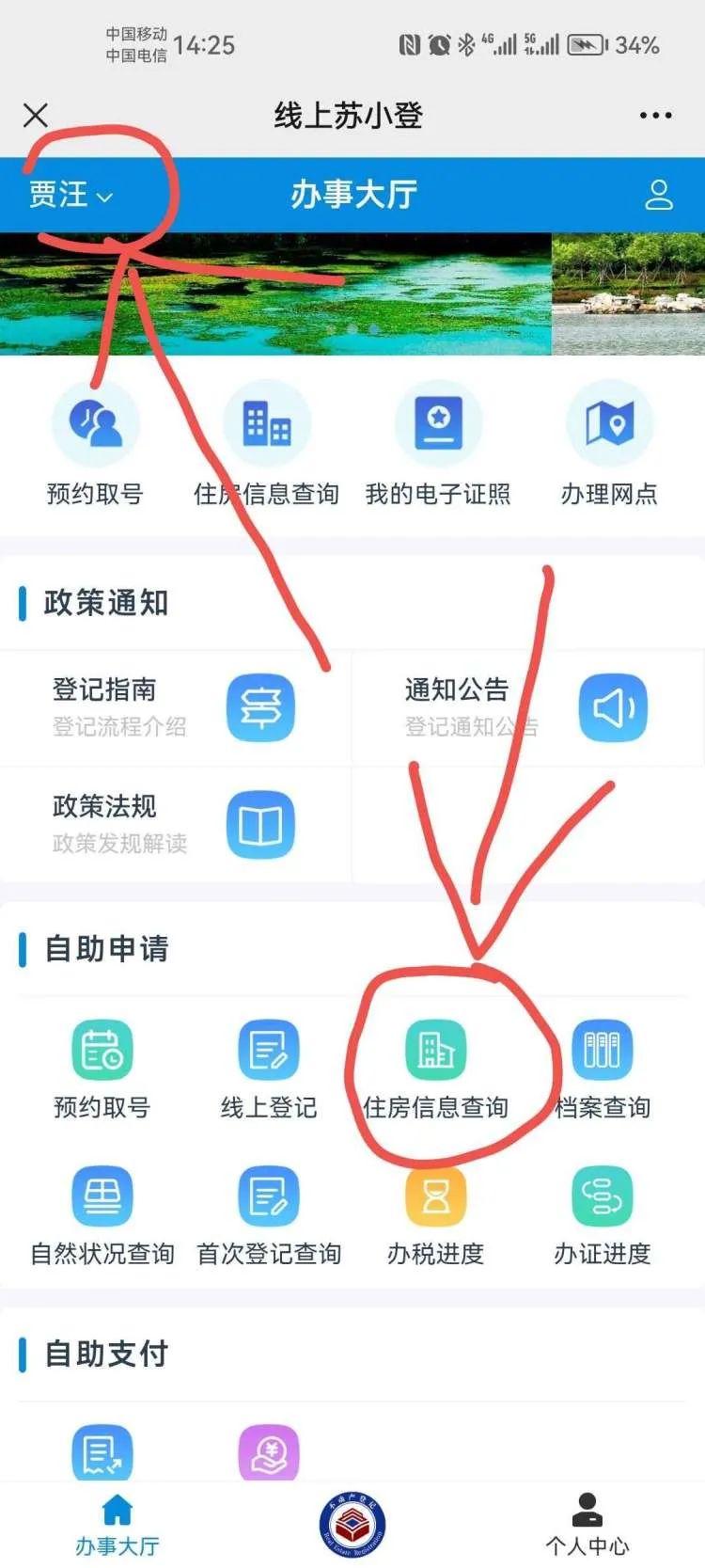Open 我的电子证照
The height and width of the screenshot is (1568, 705).
click(x=438, y=444)
